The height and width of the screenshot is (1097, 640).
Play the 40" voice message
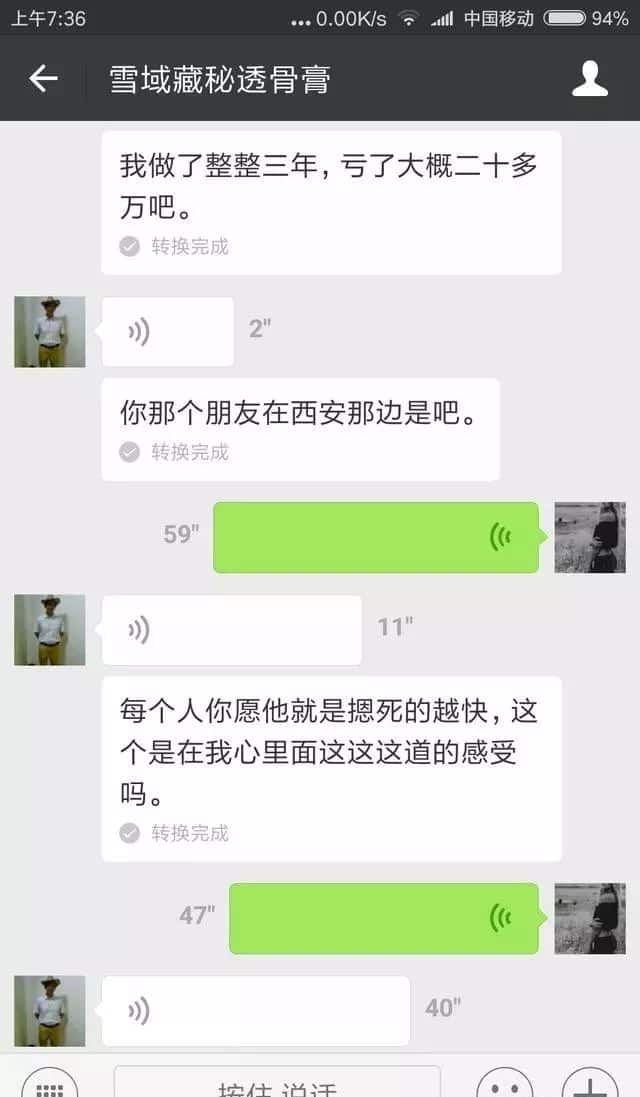click(255, 1010)
